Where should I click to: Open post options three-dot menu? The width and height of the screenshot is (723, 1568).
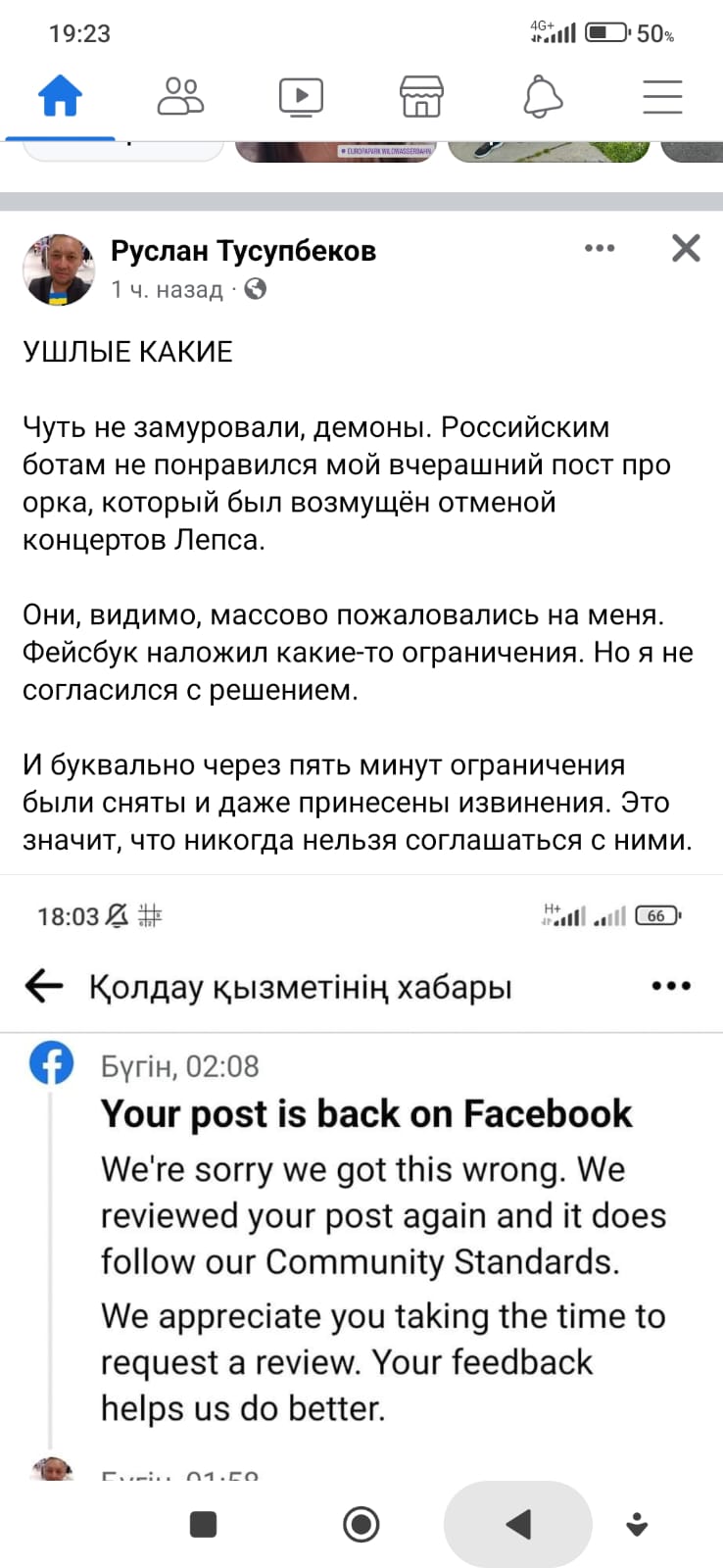tap(600, 249)
